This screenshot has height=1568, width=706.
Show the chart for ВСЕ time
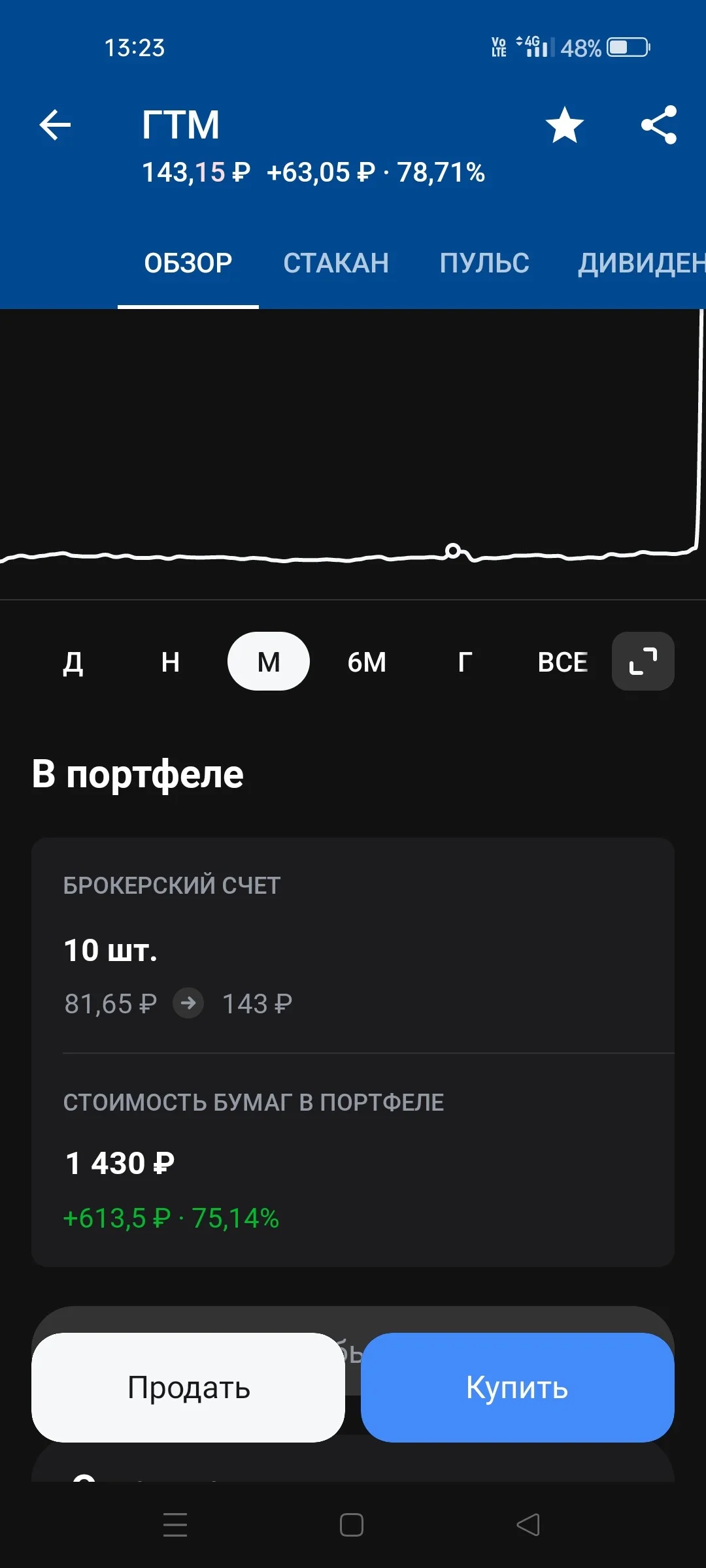point(563,662)
